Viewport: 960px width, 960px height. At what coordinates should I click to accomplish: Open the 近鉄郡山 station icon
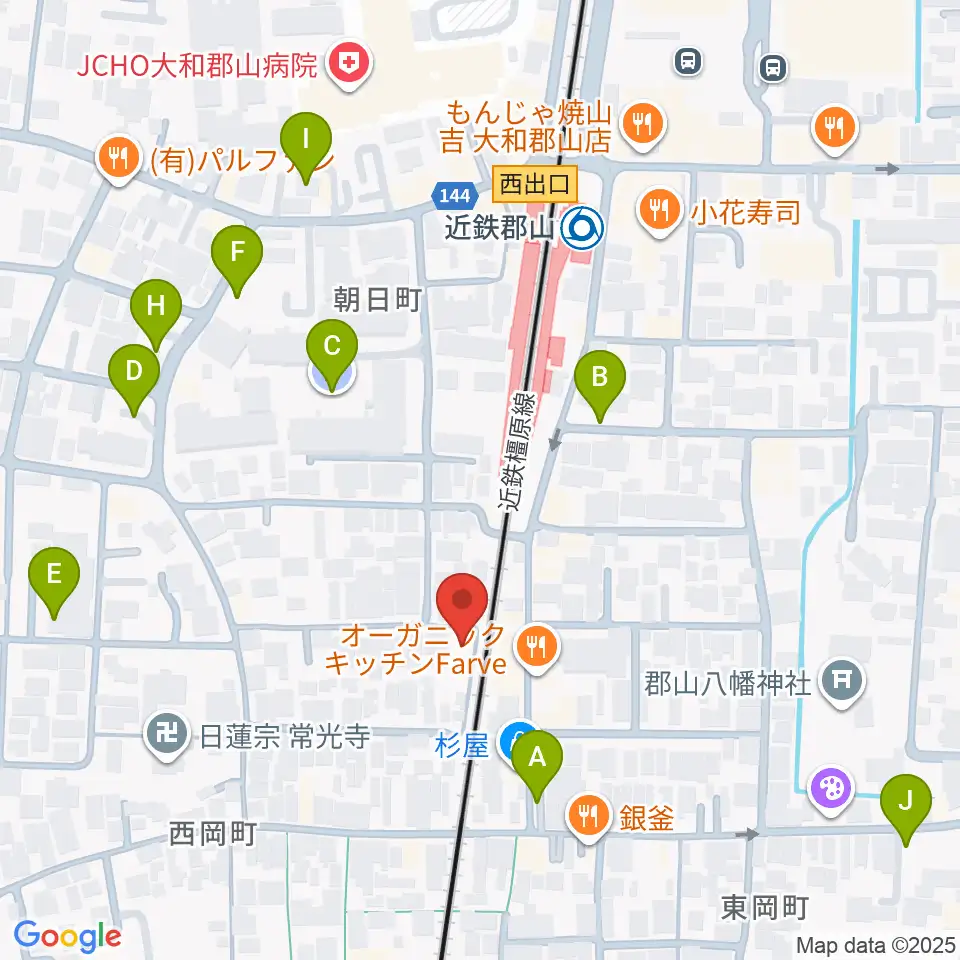[582, 228]
